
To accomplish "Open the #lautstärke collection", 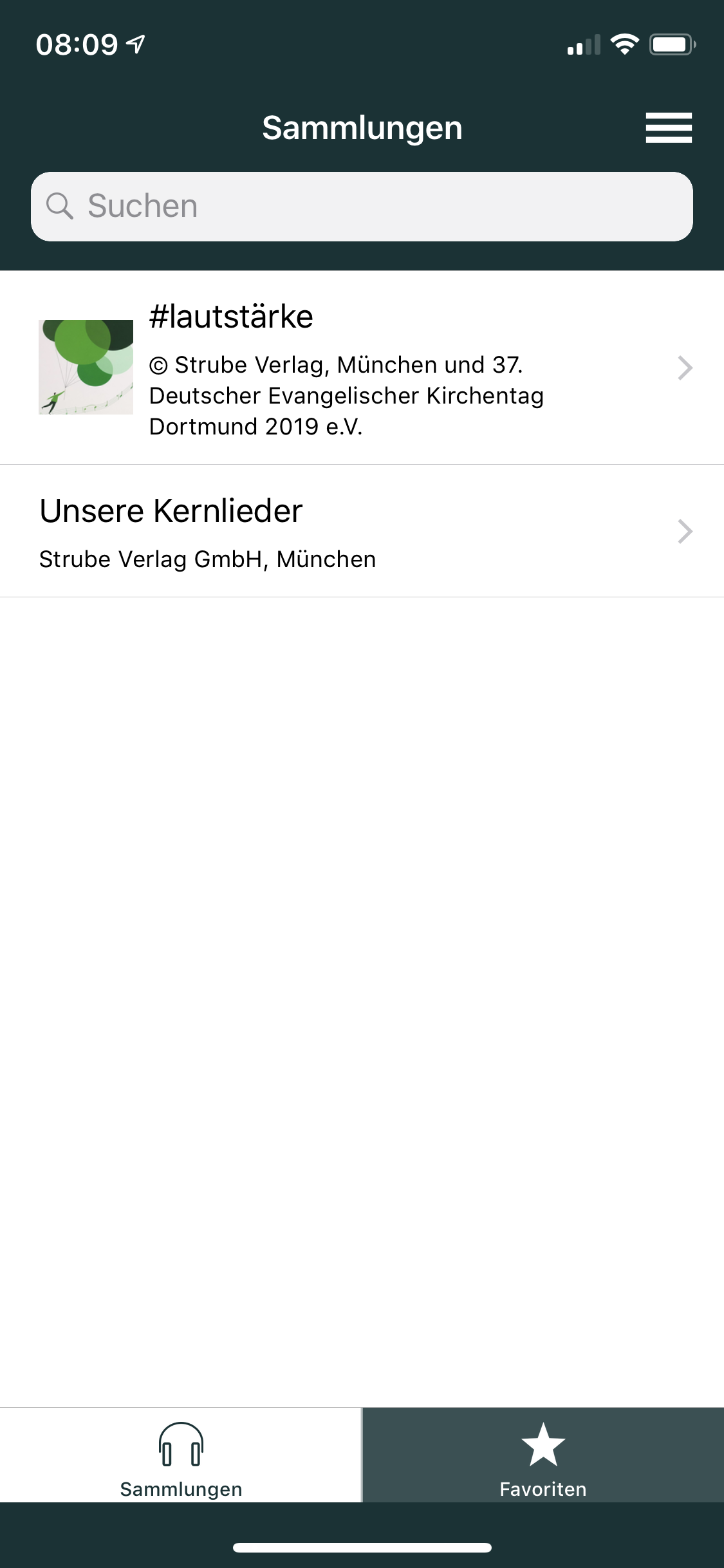I will click(360, 368).
